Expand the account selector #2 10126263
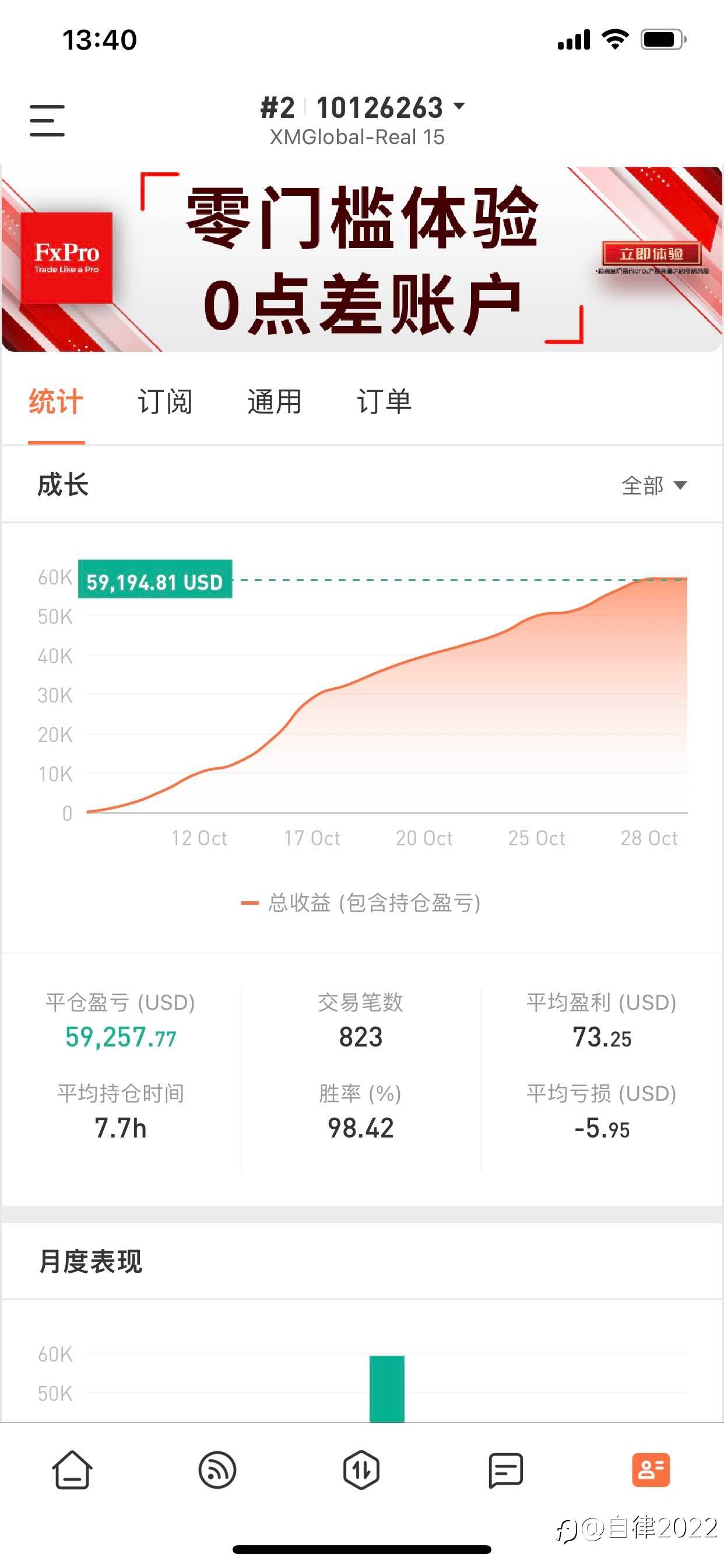The image size is (724, 1568). click(363, 108)
